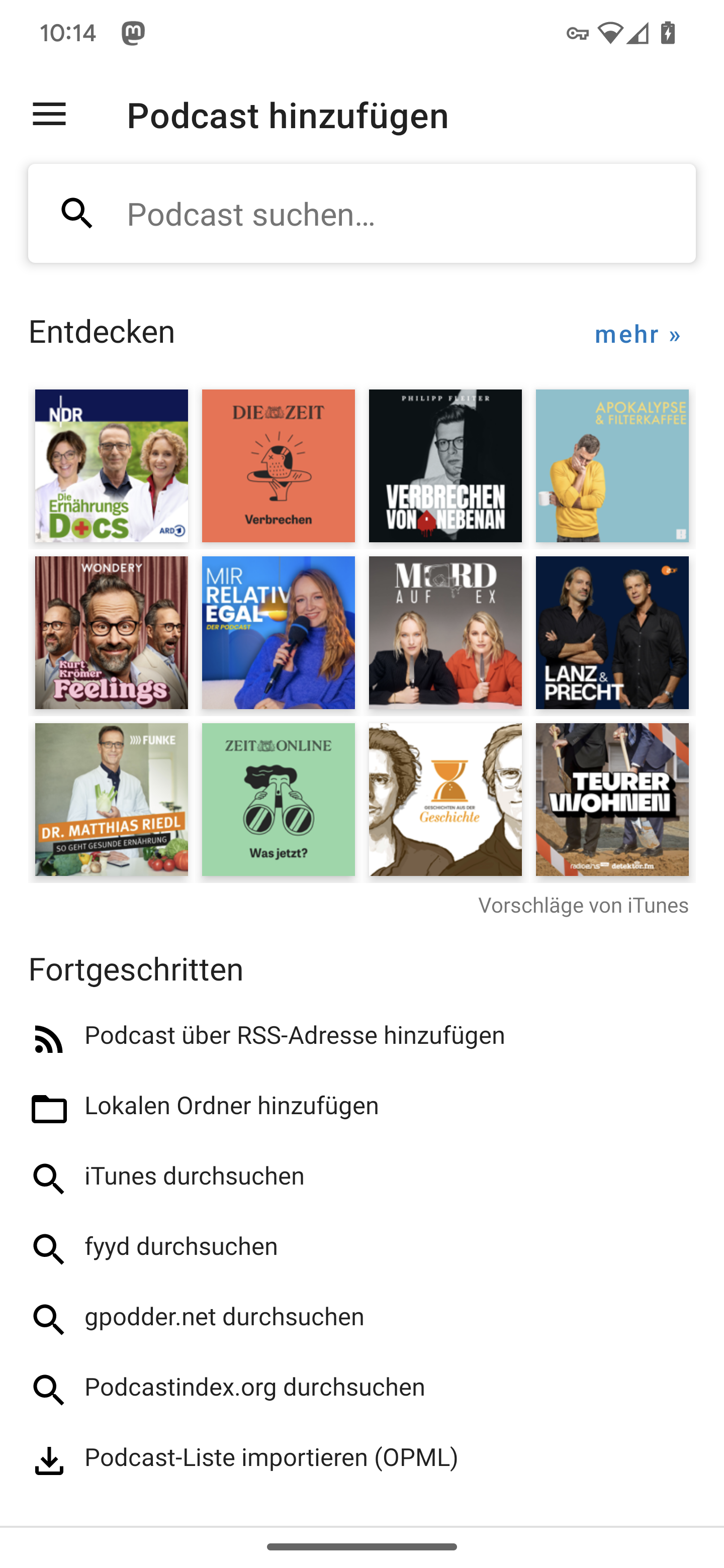Open iTunes durchsuchen option

coord(194,1177)
